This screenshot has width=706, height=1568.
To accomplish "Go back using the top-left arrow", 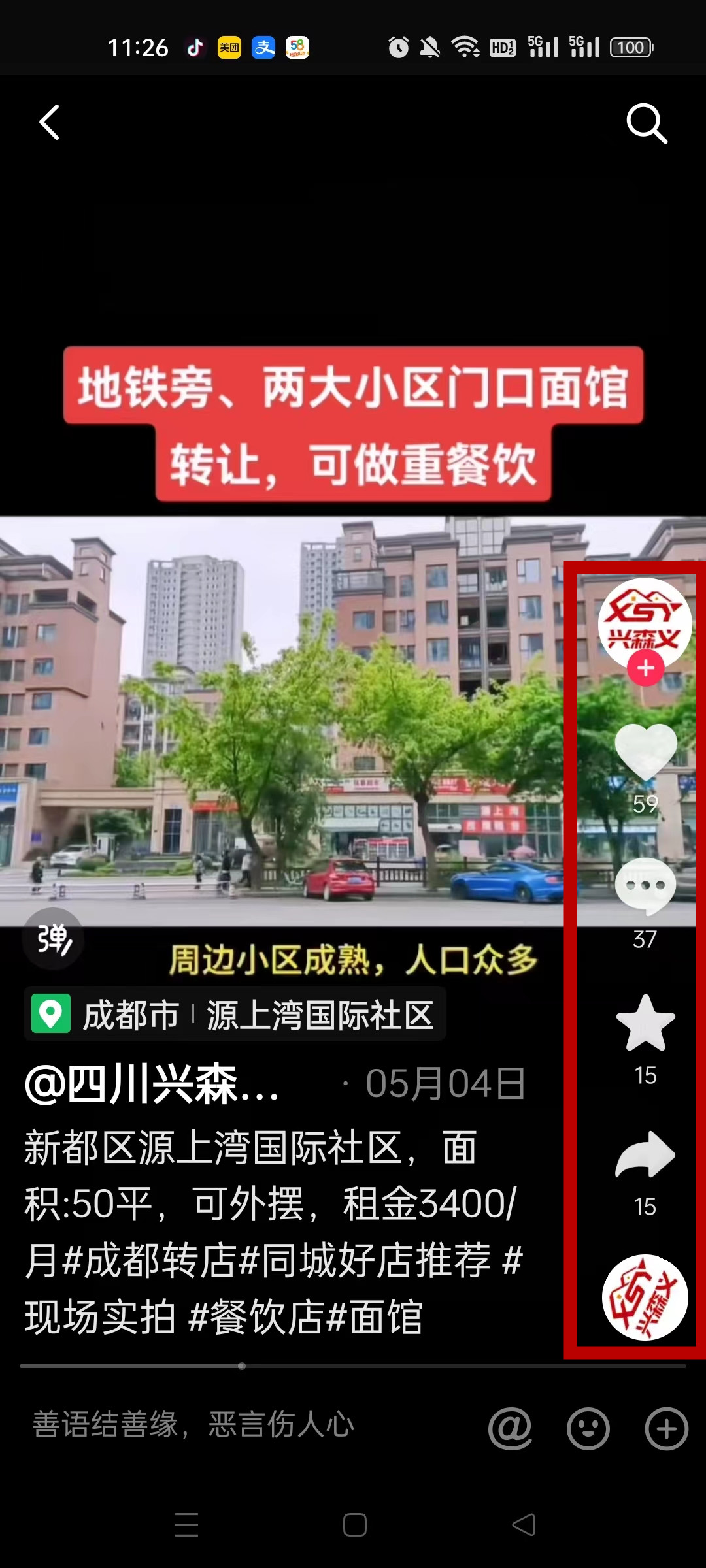I will [x=50, y=122].
